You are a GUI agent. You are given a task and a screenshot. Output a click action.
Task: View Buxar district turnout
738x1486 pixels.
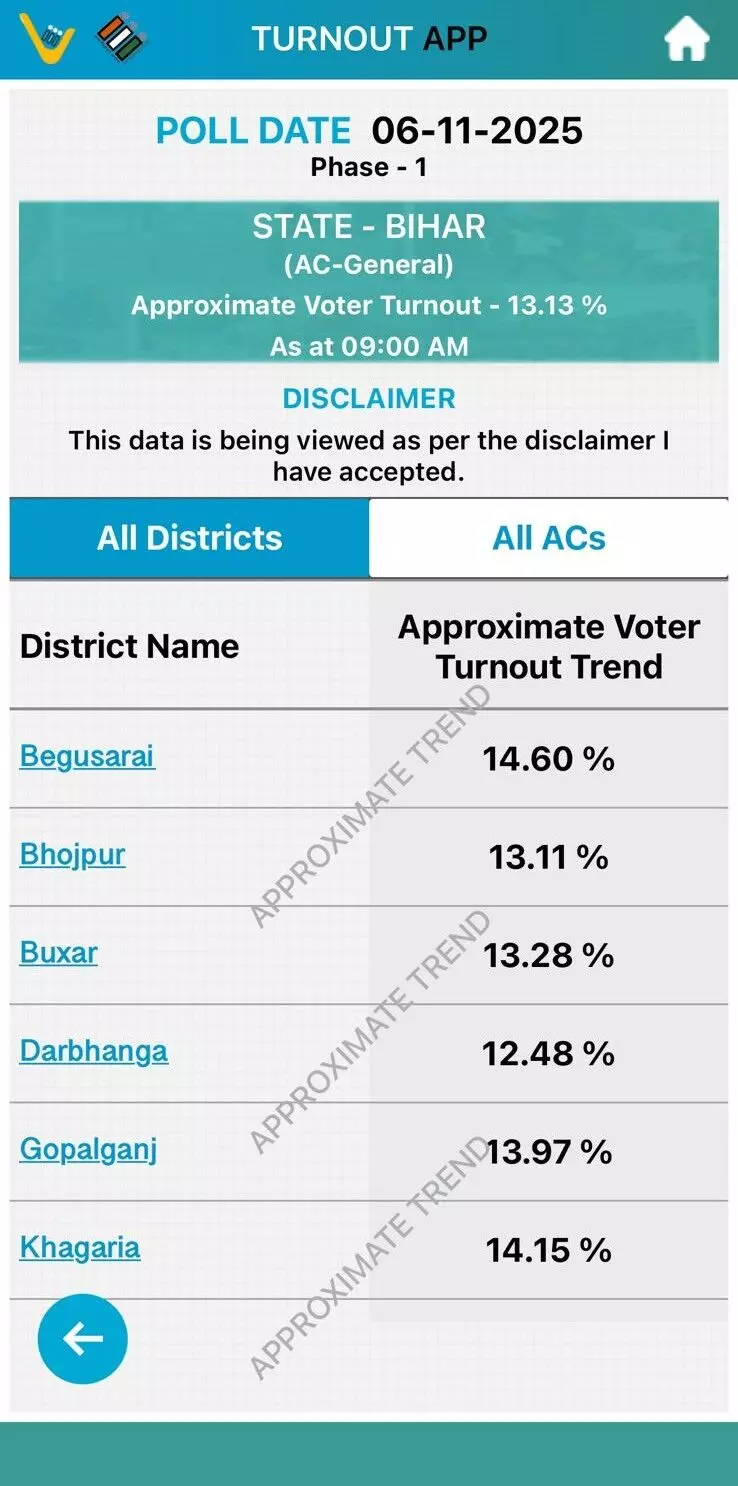[58, 952]
